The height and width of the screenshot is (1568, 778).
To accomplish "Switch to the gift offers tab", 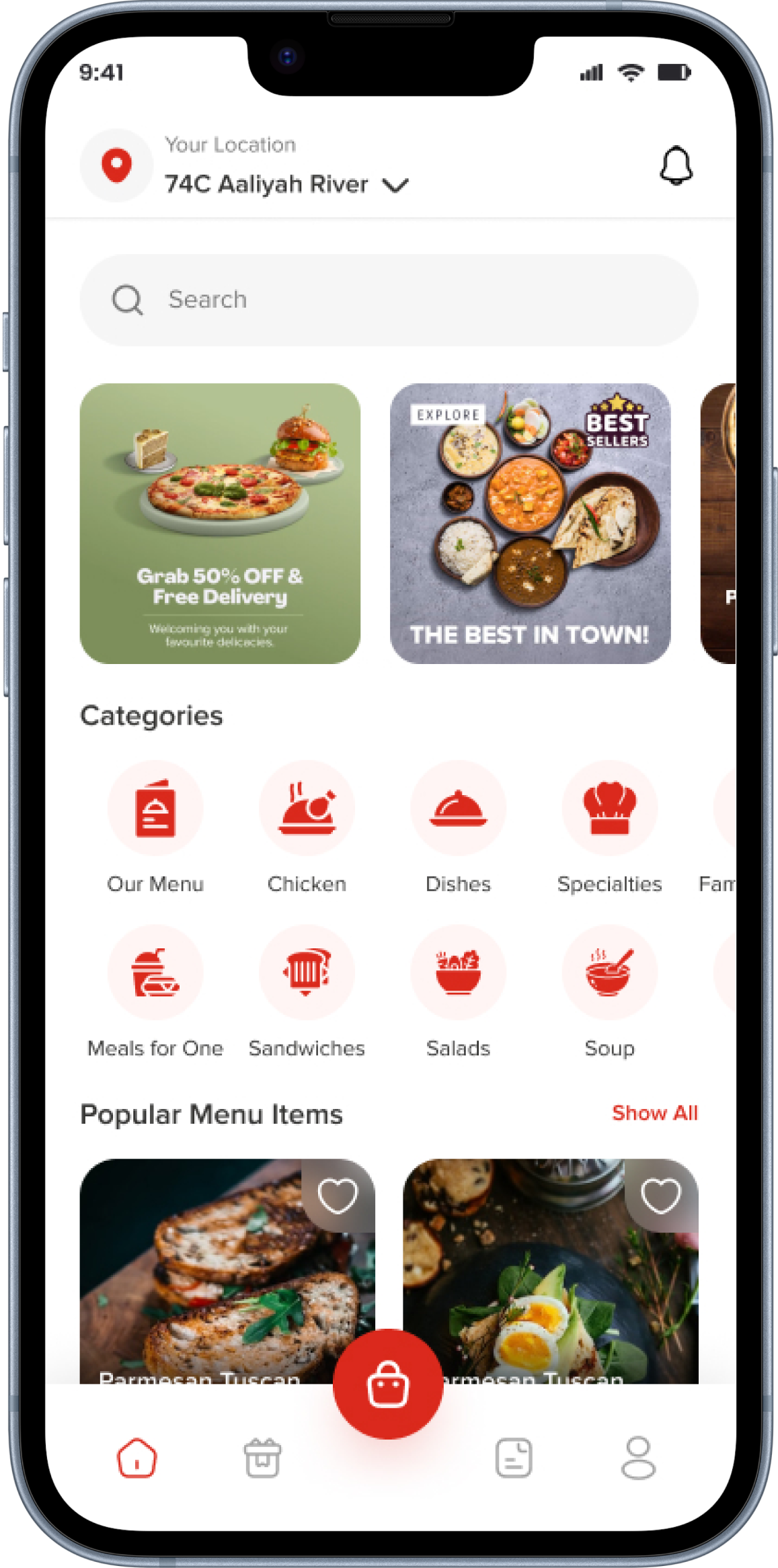I will (x=262, y=1458).
